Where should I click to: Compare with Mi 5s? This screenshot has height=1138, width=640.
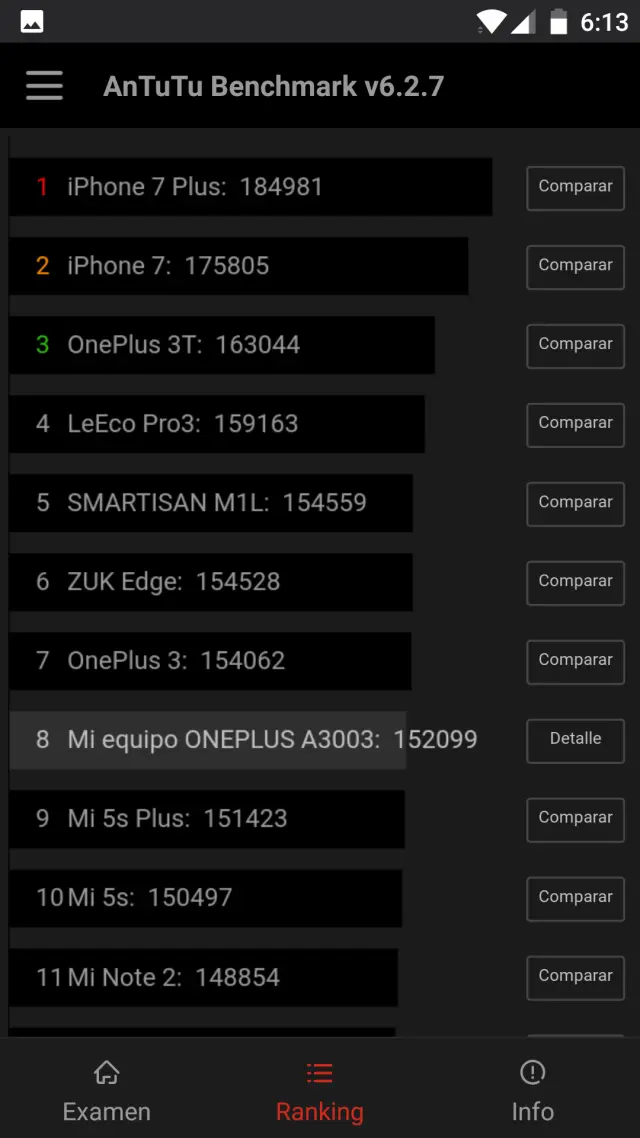pos(575,898)
